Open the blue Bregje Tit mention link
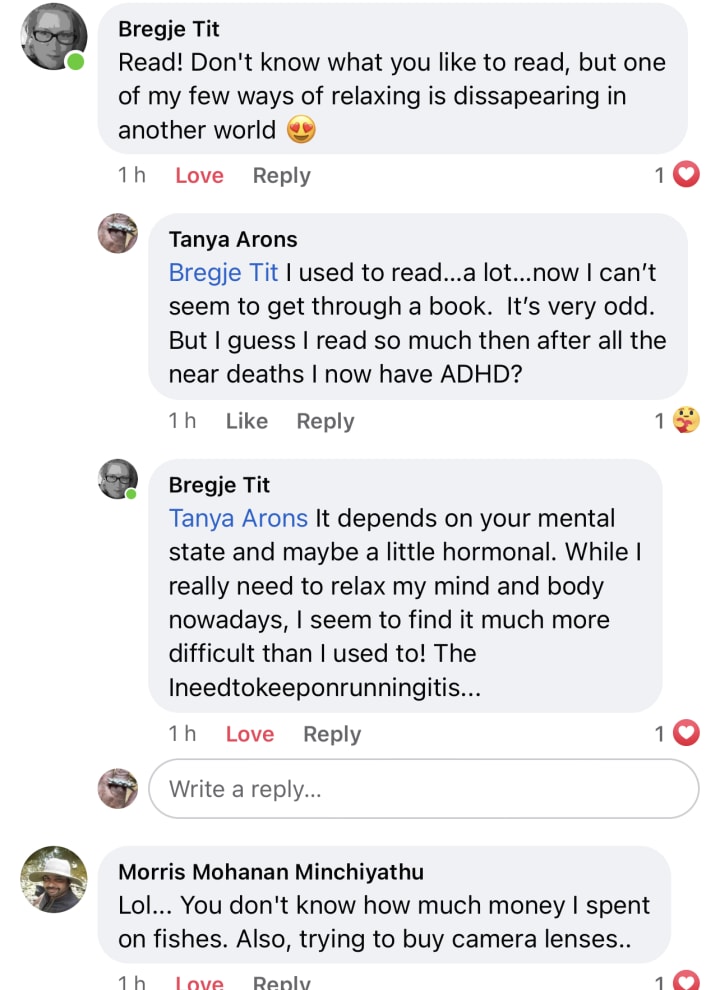 pos(223,272)
